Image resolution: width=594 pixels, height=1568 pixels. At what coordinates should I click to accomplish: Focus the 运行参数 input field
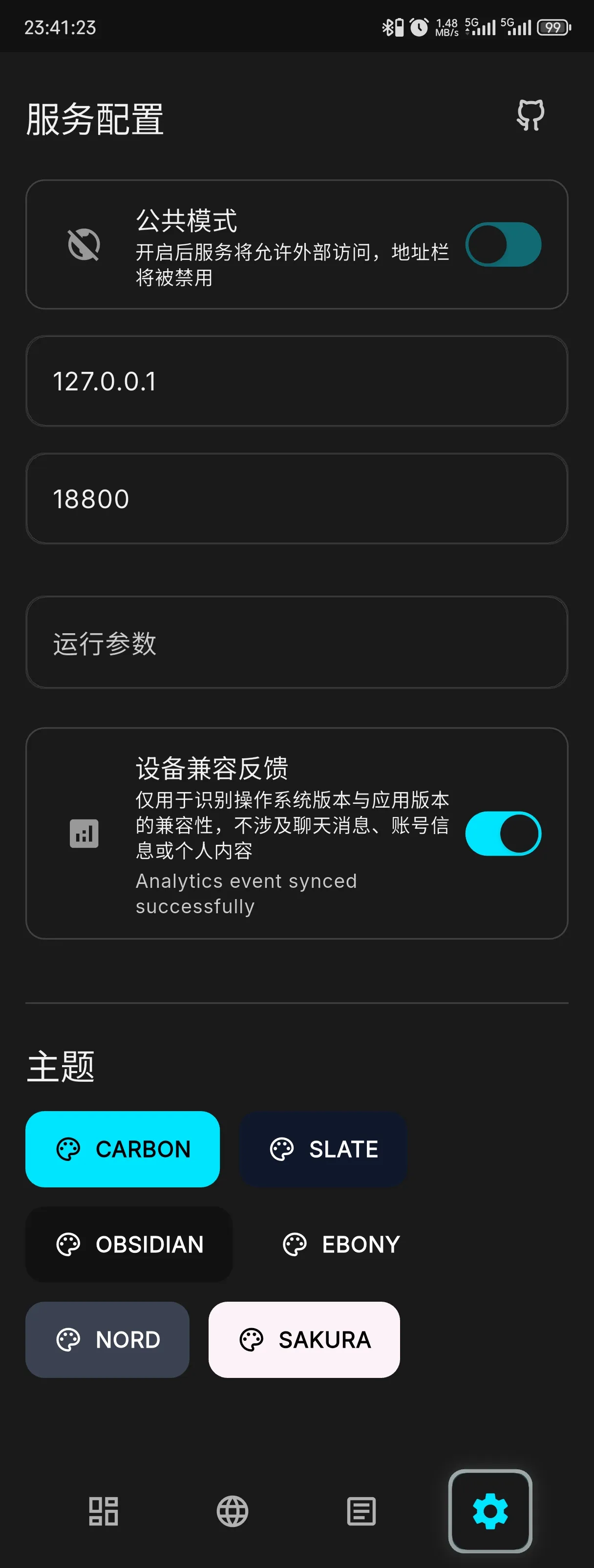click(x=297, y=643)
